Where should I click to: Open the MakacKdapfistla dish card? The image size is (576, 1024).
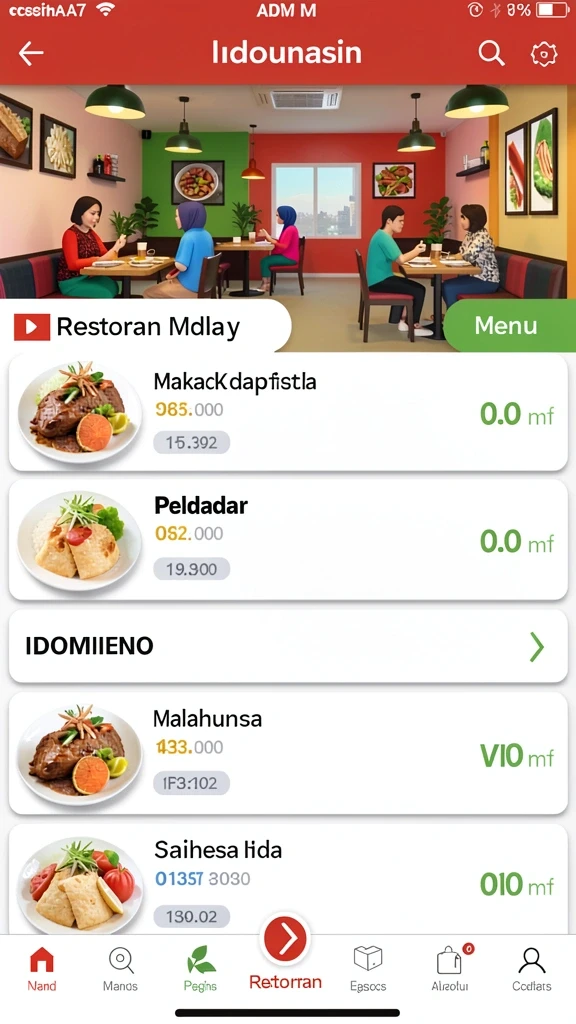coord(288,413)
